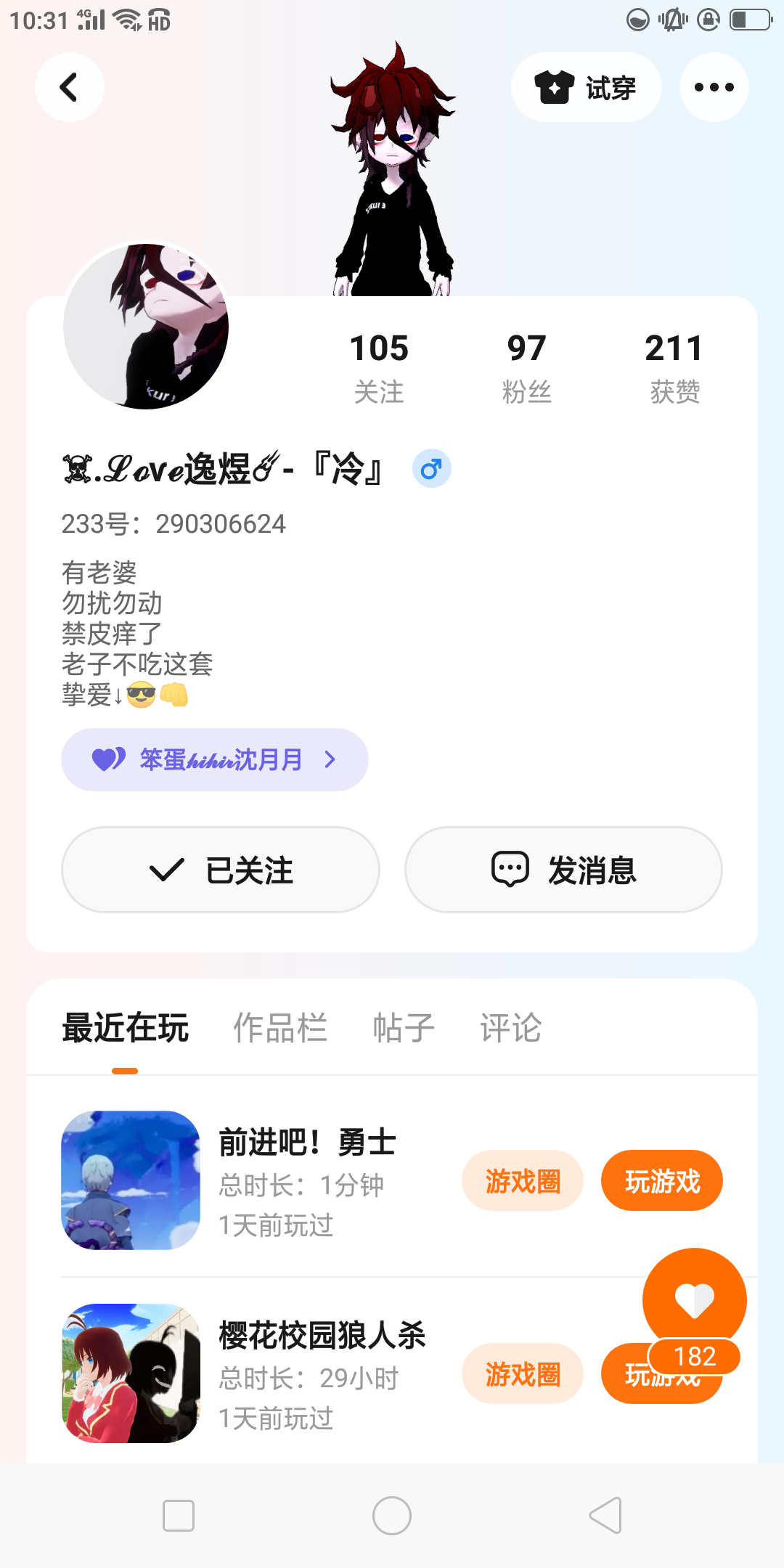The image size is (784, 1568).
Task: Tap 已关注 to unfollow this user
Action: pyautogui.click(x=221, y=870)
